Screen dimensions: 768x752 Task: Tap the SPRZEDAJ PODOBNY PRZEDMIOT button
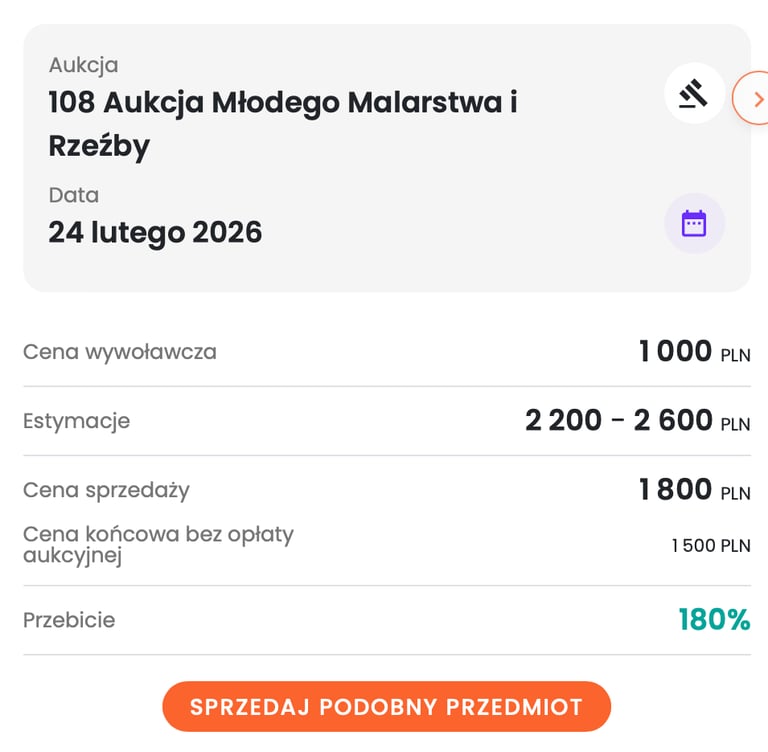[x=386, y=707]
